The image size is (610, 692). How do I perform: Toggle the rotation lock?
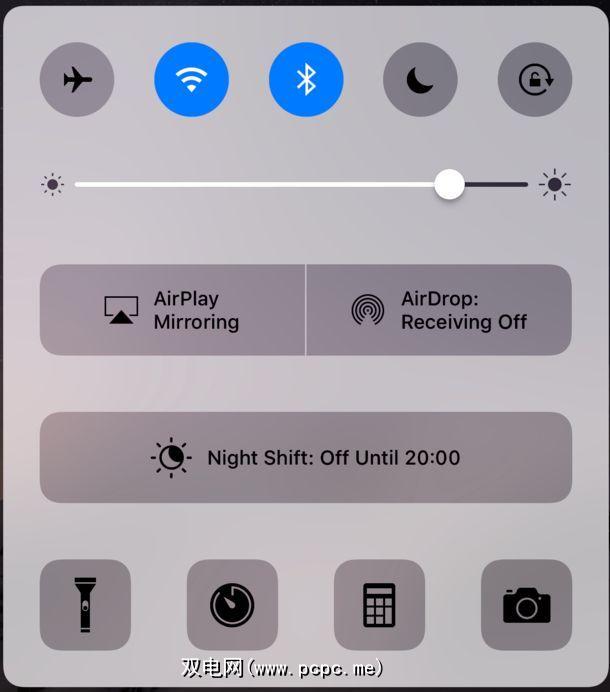point(535,80)
